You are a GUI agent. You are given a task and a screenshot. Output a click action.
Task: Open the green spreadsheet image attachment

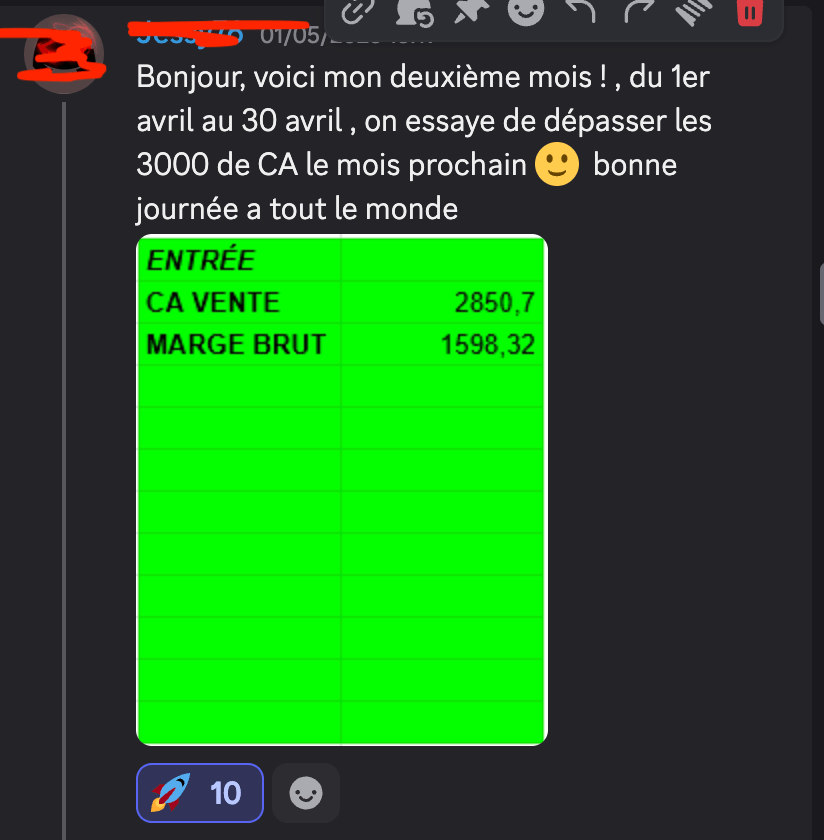pos(342,490)
